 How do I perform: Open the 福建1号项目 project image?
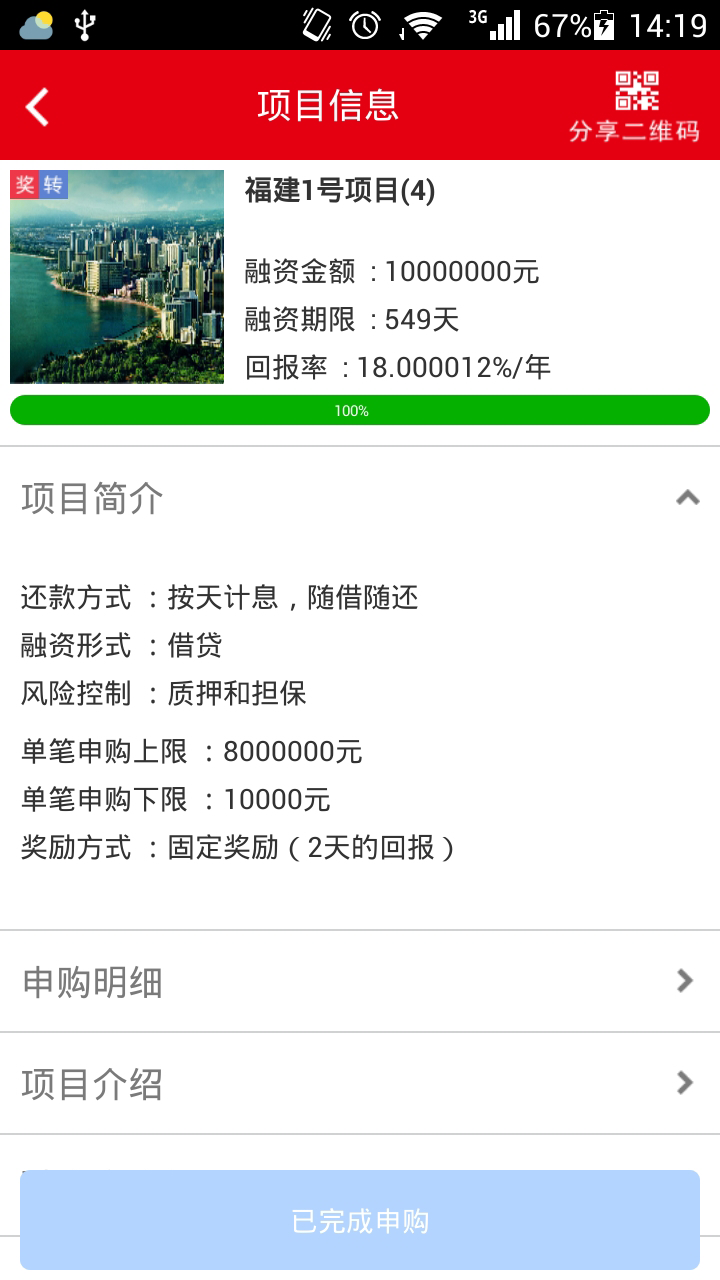click(x=117, y=277)
